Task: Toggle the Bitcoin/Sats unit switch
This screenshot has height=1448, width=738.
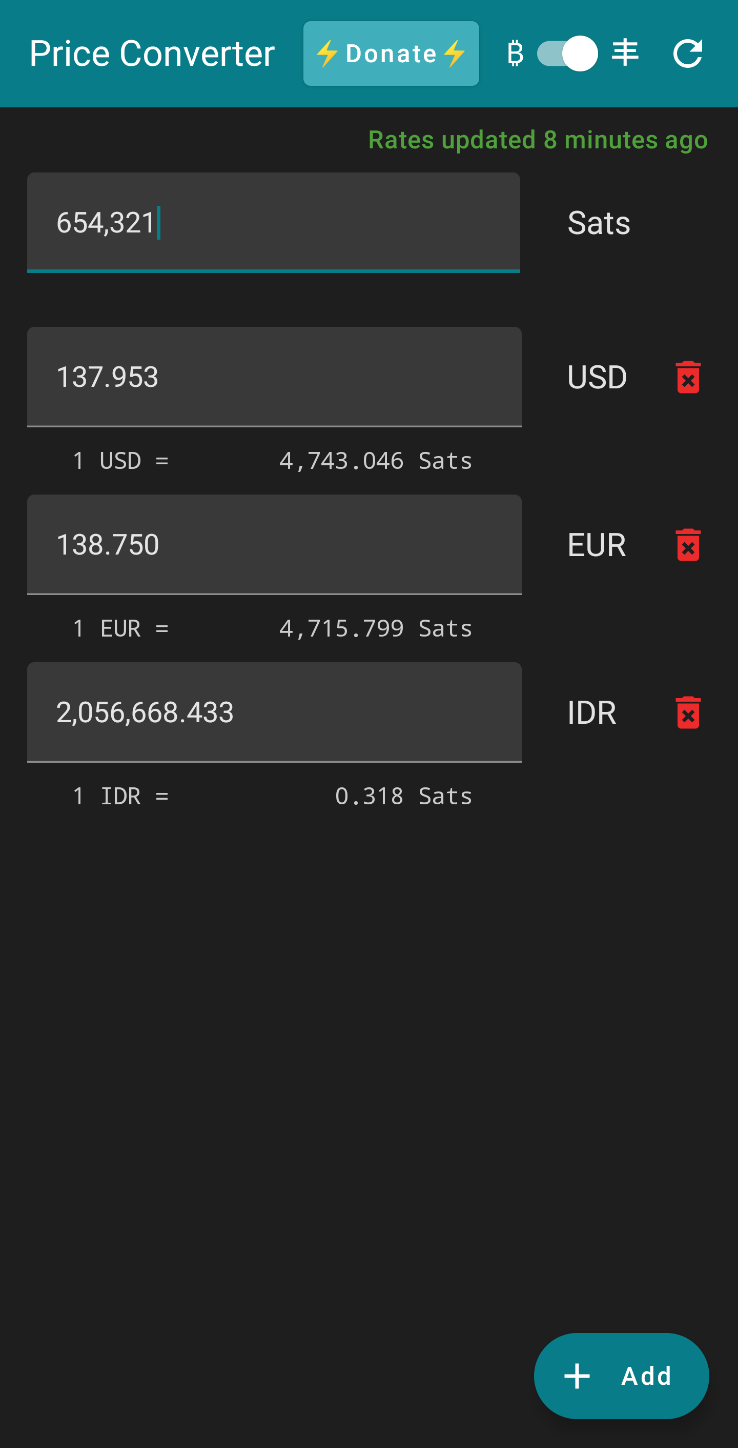Action: coord(567,54)
